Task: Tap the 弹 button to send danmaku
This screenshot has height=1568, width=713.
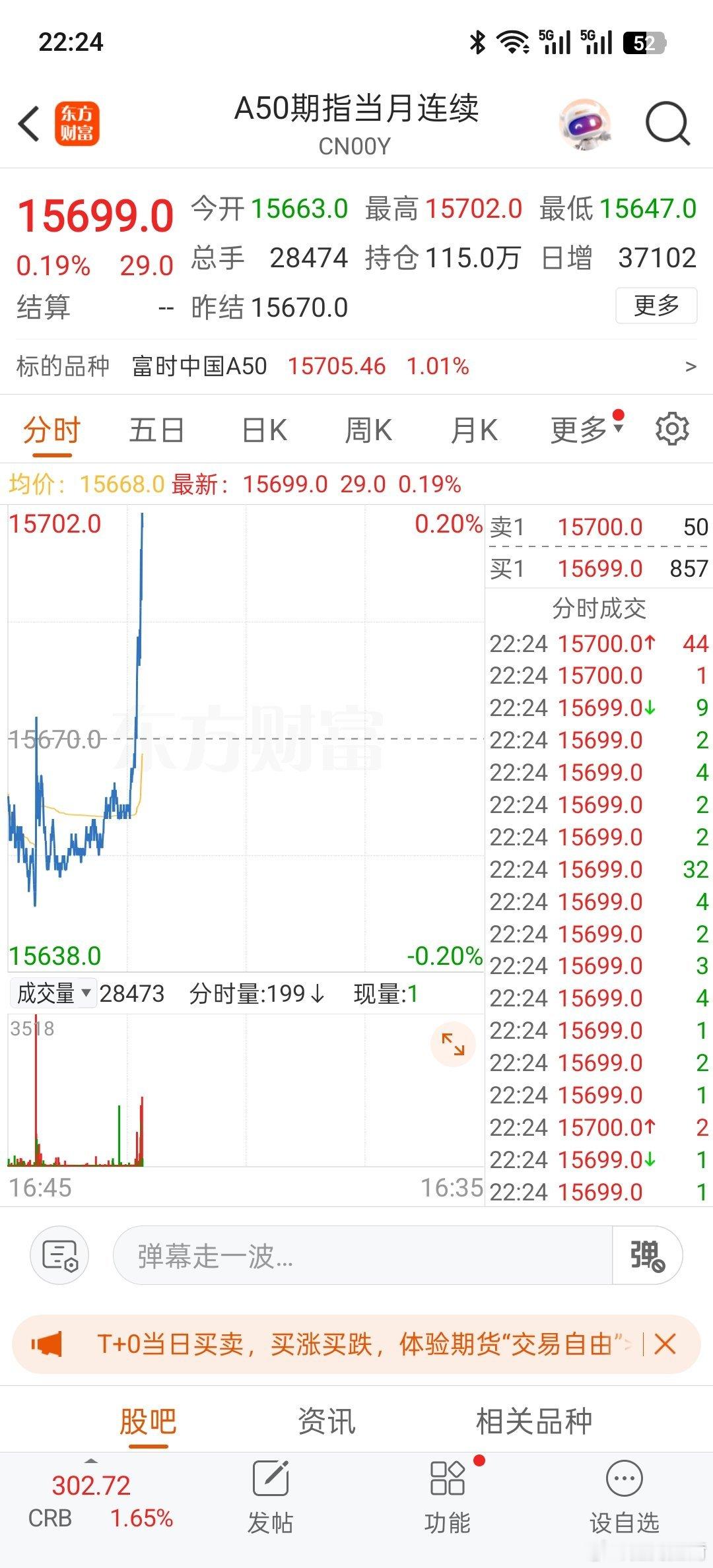Action: pos(646,1255)
